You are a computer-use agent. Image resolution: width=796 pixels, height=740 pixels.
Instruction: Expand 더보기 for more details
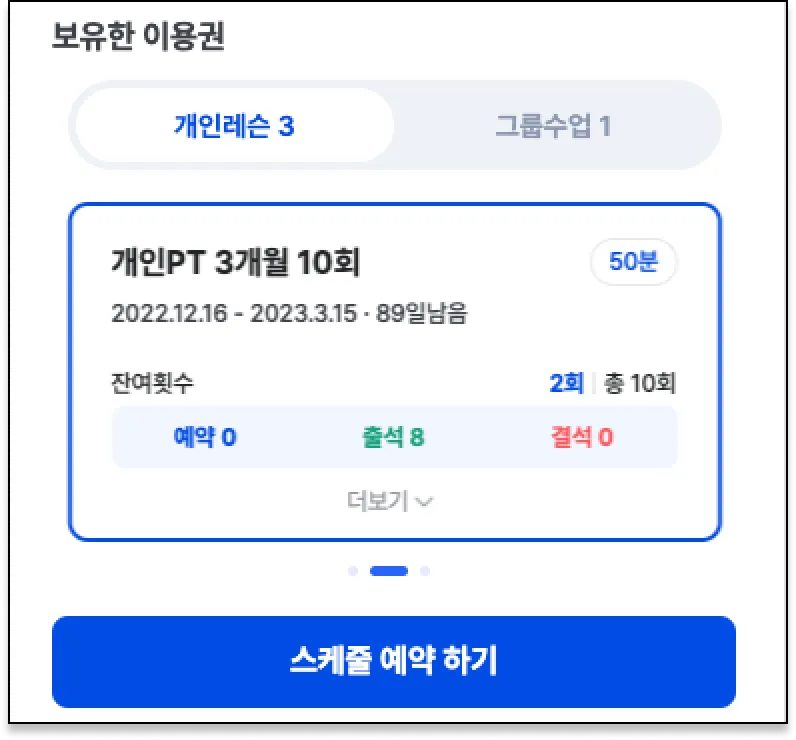point(390,501)
